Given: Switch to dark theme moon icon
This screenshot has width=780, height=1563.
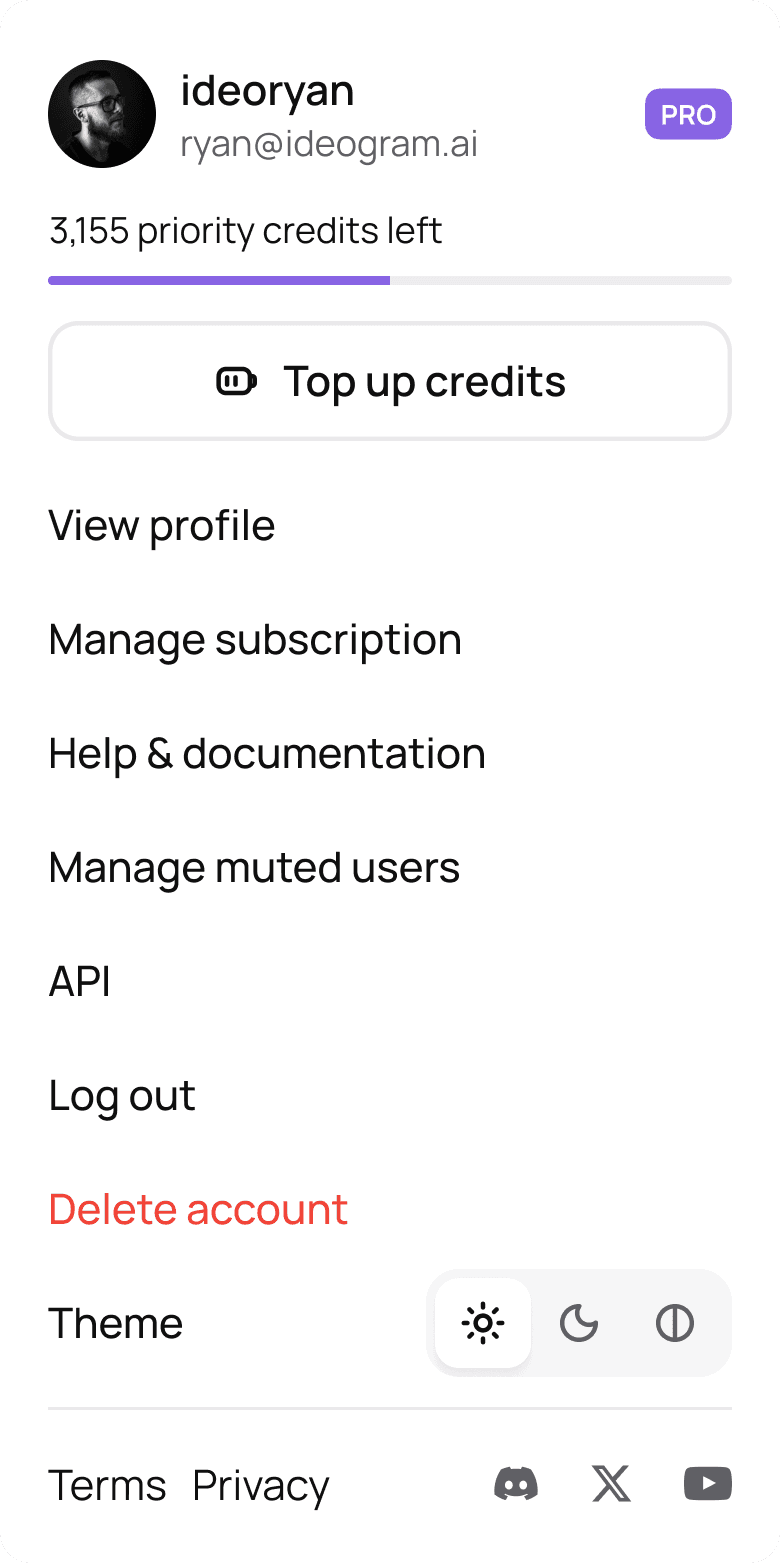Looking at the screenshot, I should pyautogui.click(x=579, y=1323).
